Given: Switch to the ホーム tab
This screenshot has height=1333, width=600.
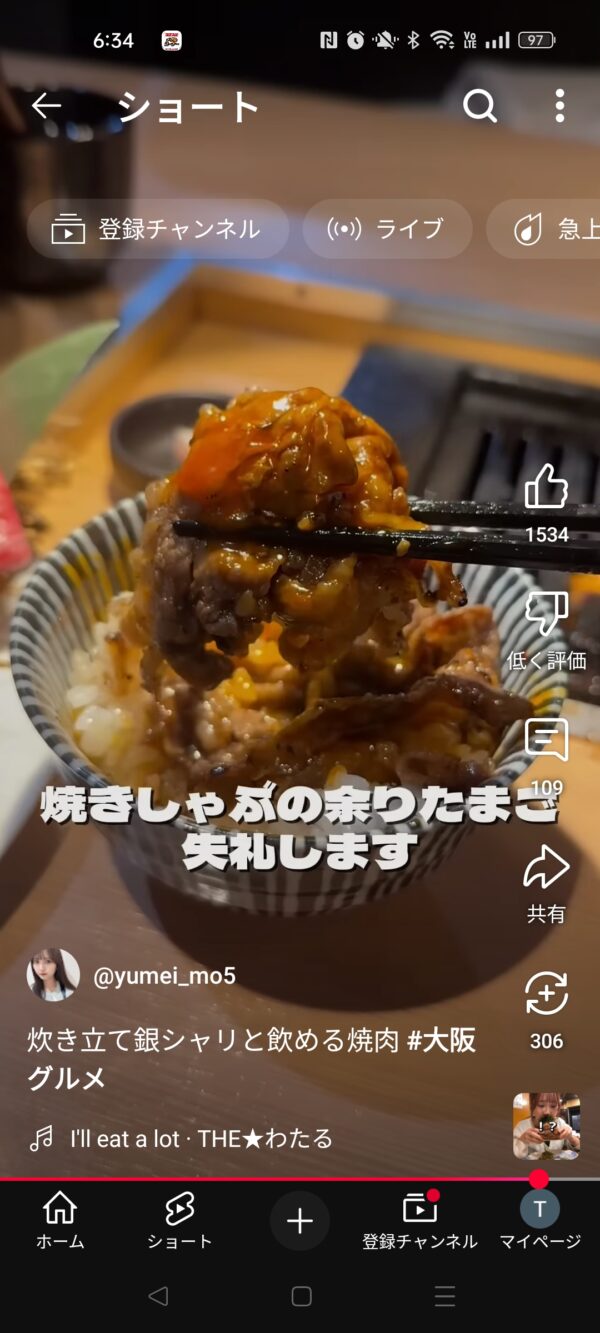Looking at the screenshot, I should tap(60, 1220).
